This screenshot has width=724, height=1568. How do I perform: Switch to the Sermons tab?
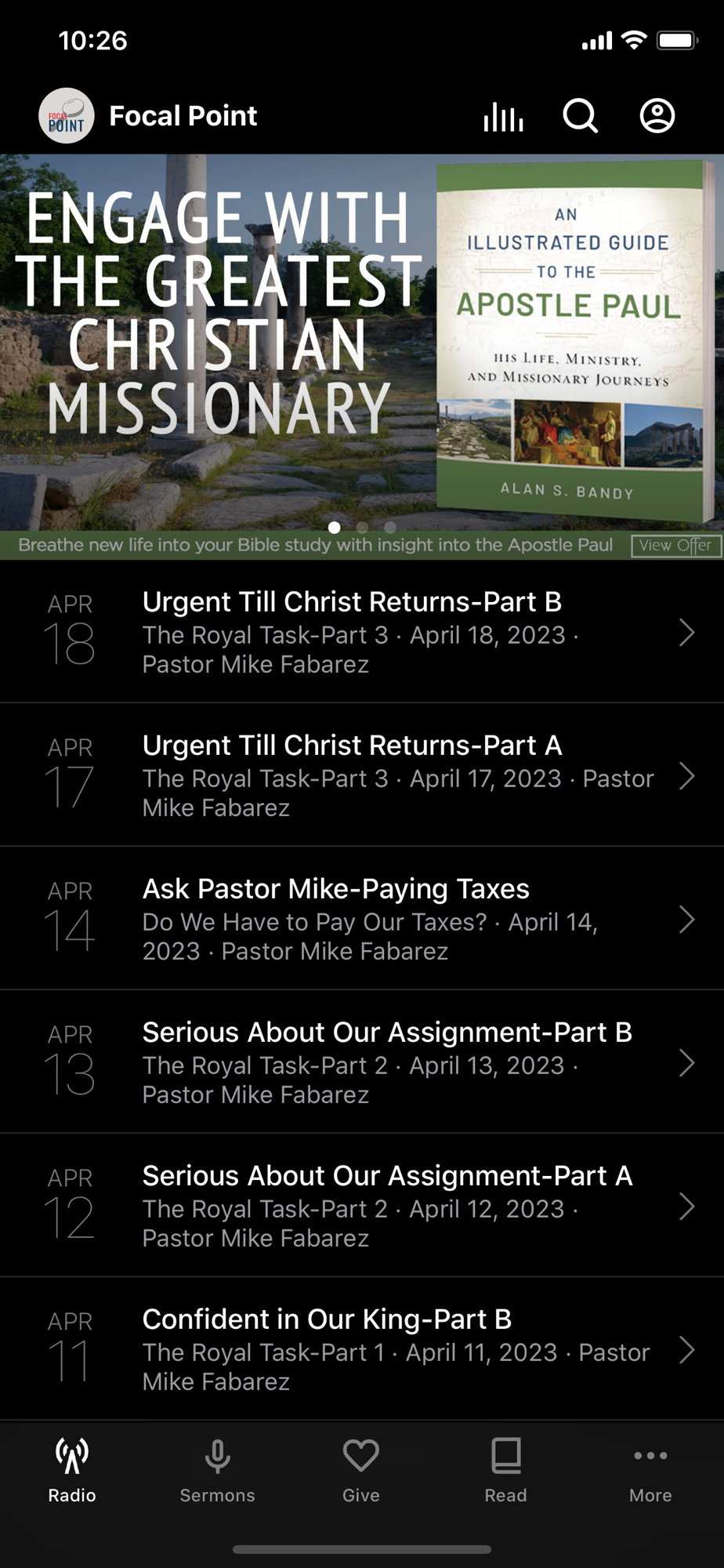coord(217,1470)
